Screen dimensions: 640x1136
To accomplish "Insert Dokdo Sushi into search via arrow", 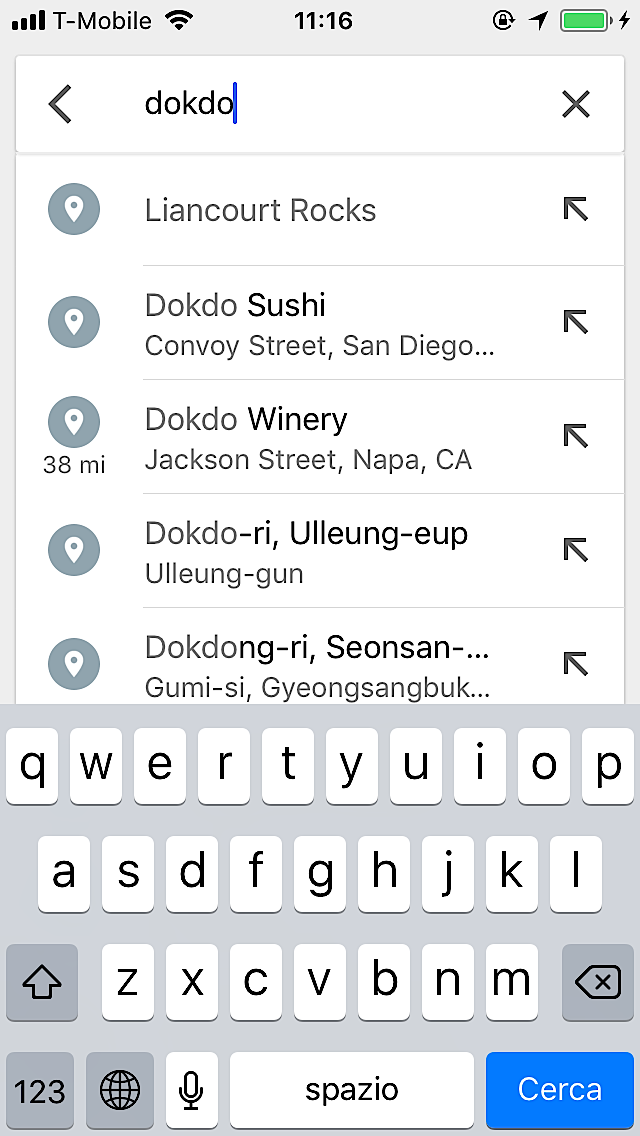I will pos(575,322).
